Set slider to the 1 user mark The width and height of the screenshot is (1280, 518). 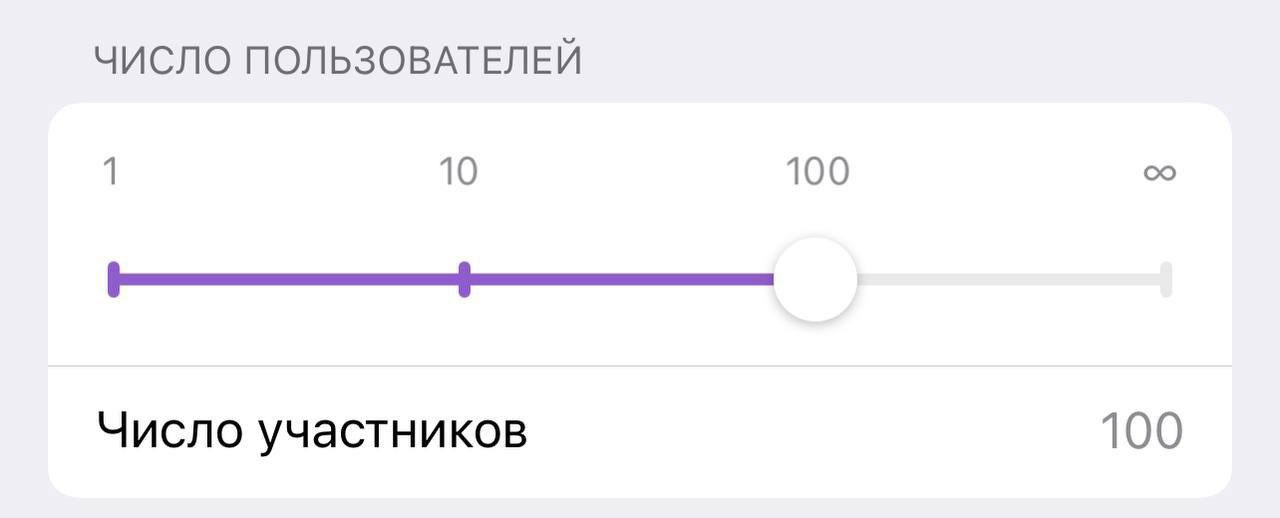pyautogui.click(x=114, y=280)
